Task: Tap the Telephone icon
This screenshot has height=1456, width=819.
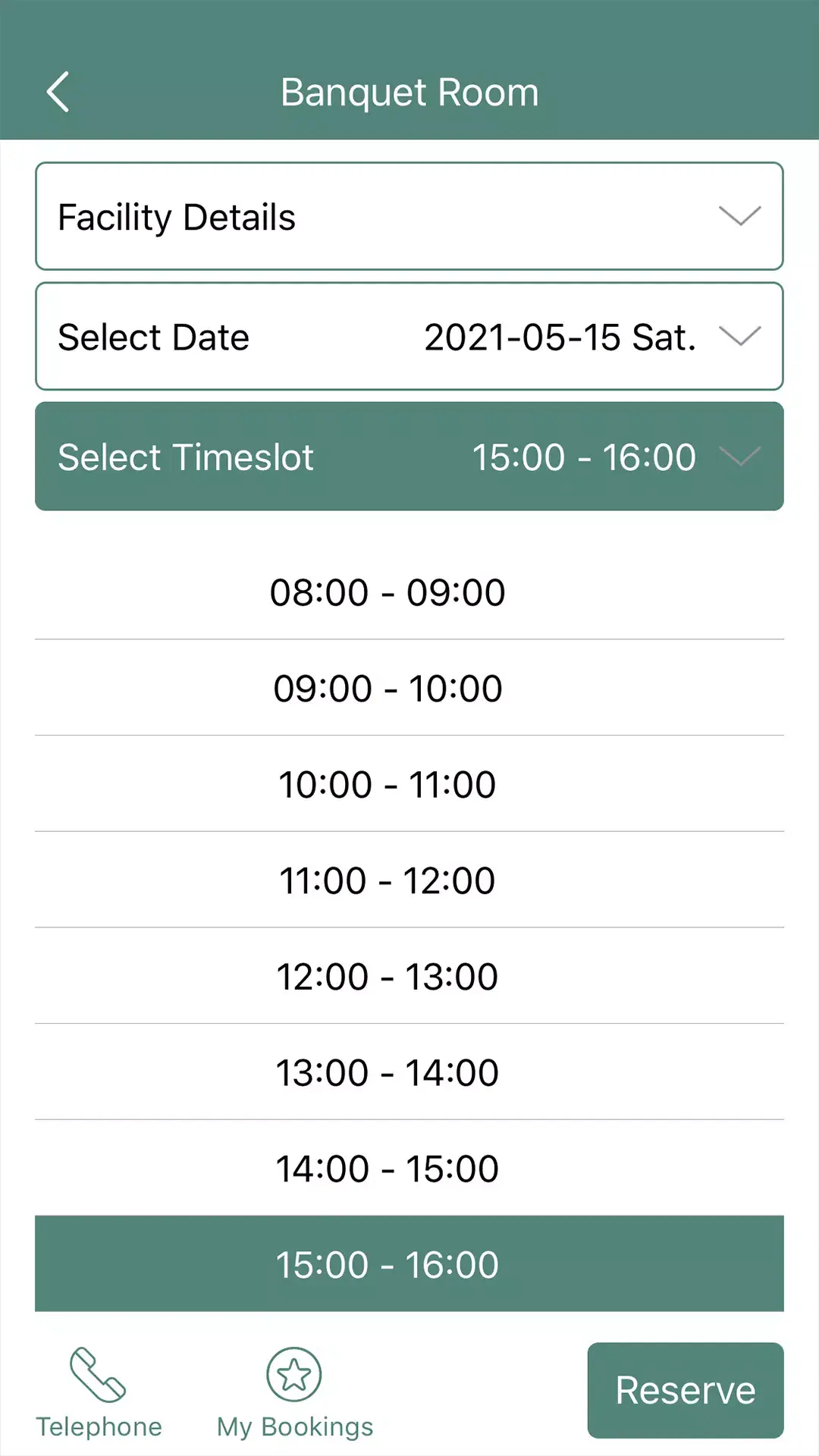Action: tap(99, 1374)
